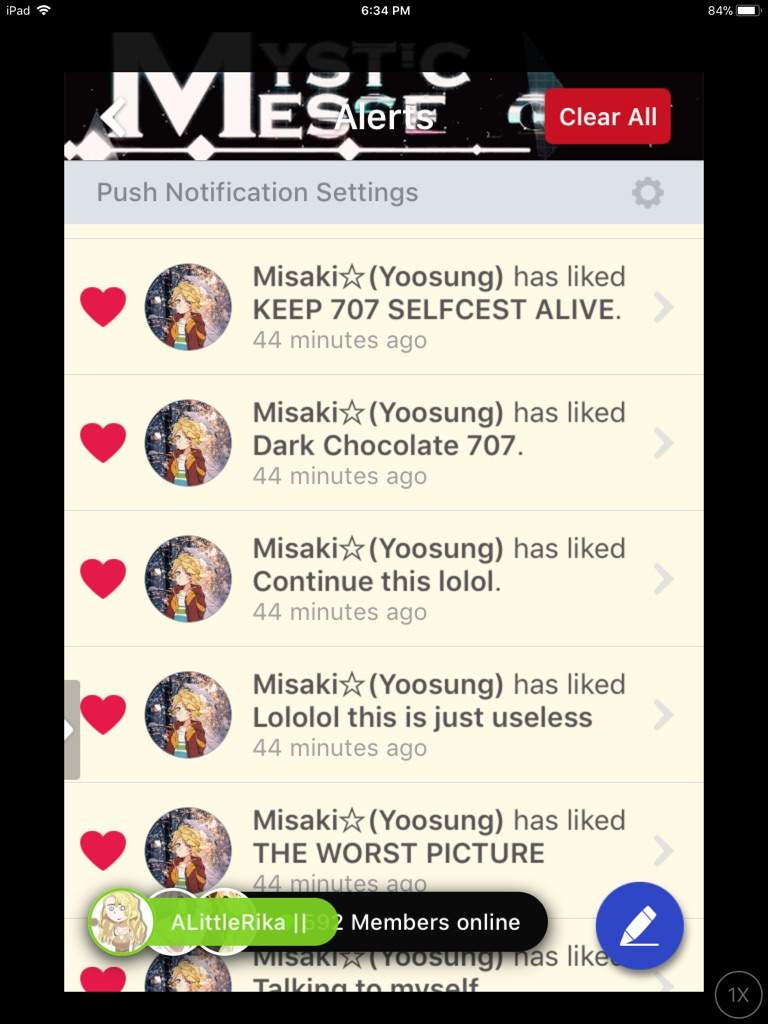Go back using the arrow
This screenshot has height=1024, width=768.
click(x=113, y=117)
